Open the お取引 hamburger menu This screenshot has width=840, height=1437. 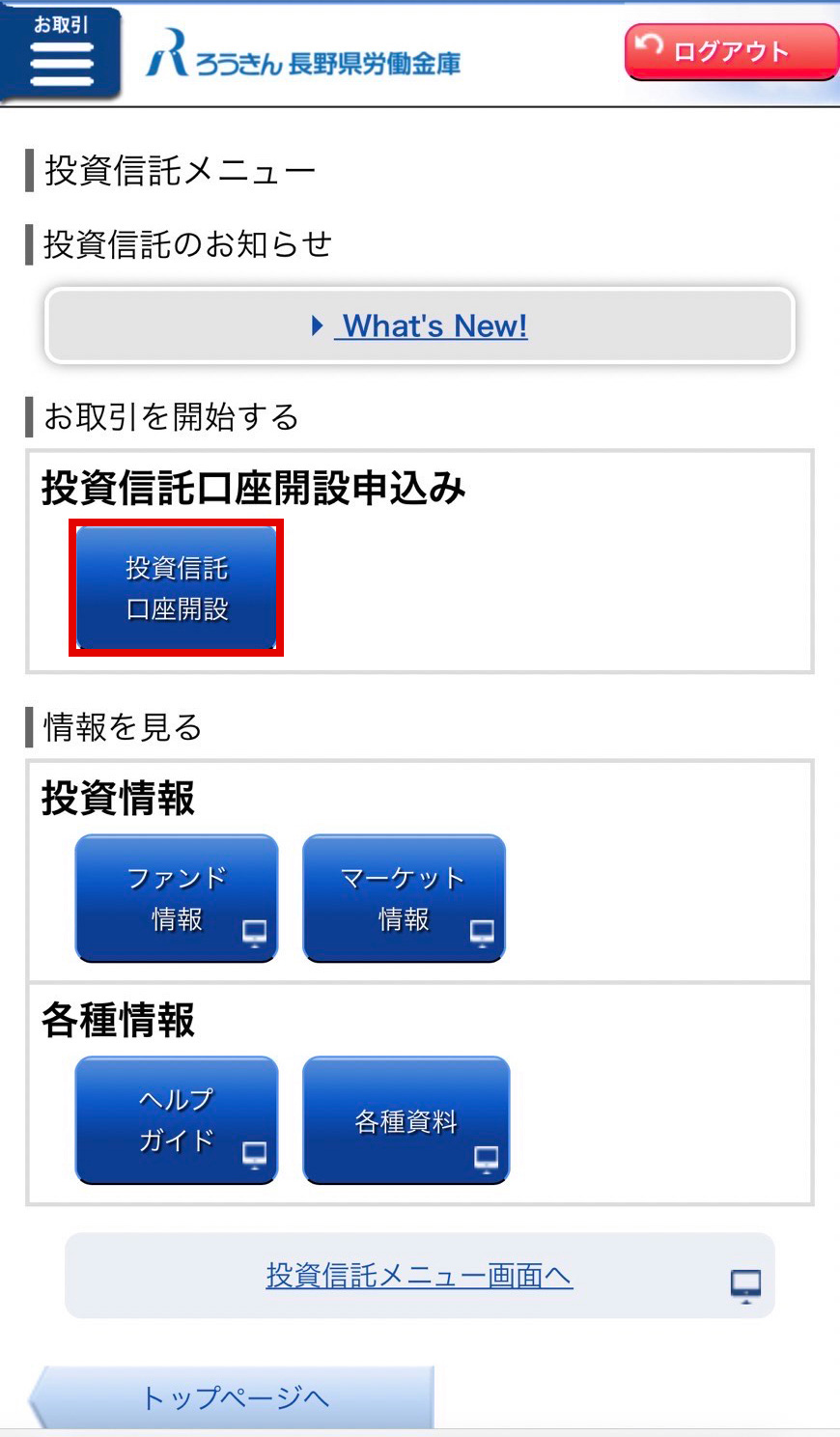(x=61, y=53)
